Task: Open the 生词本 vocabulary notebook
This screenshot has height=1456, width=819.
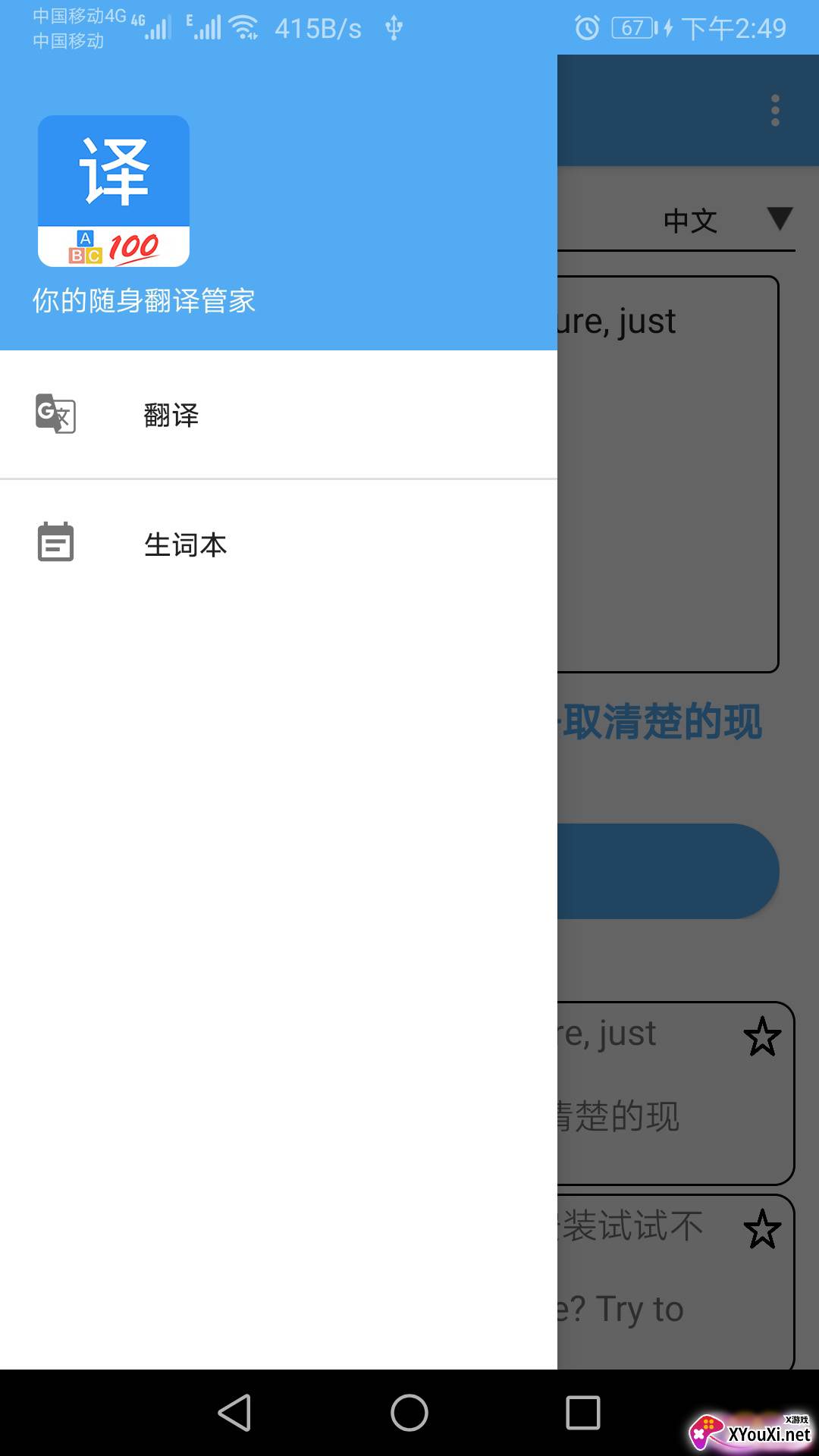Action: tap(278, 544)
